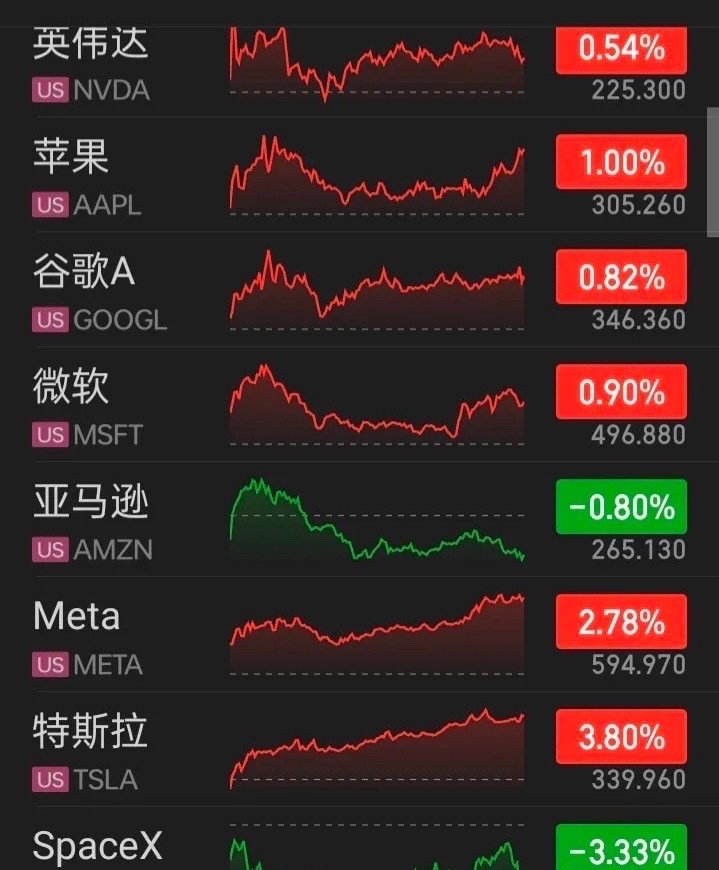
Task: Open the Microsoft MSFT row
Action: [360, 404]
